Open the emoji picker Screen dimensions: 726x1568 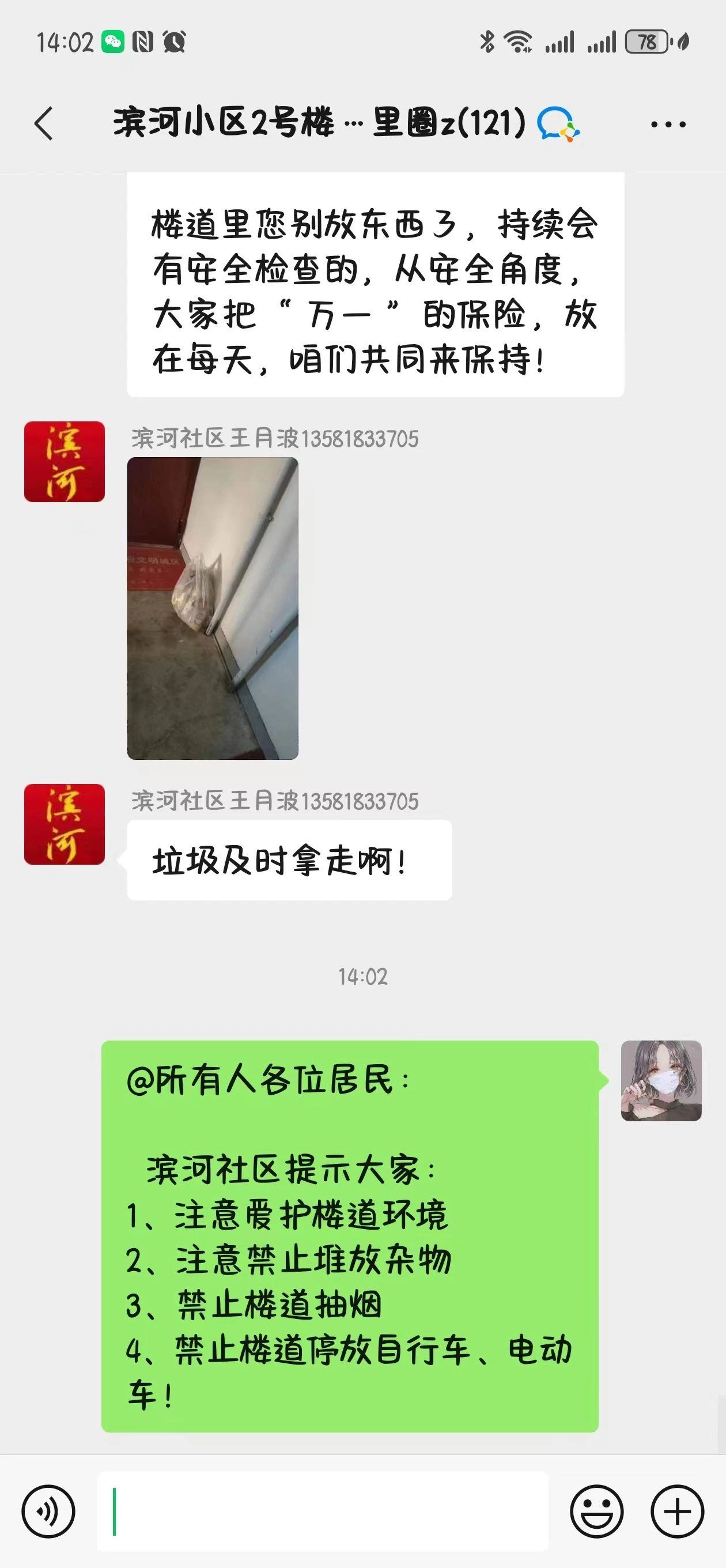click(x=596, y=1512)
